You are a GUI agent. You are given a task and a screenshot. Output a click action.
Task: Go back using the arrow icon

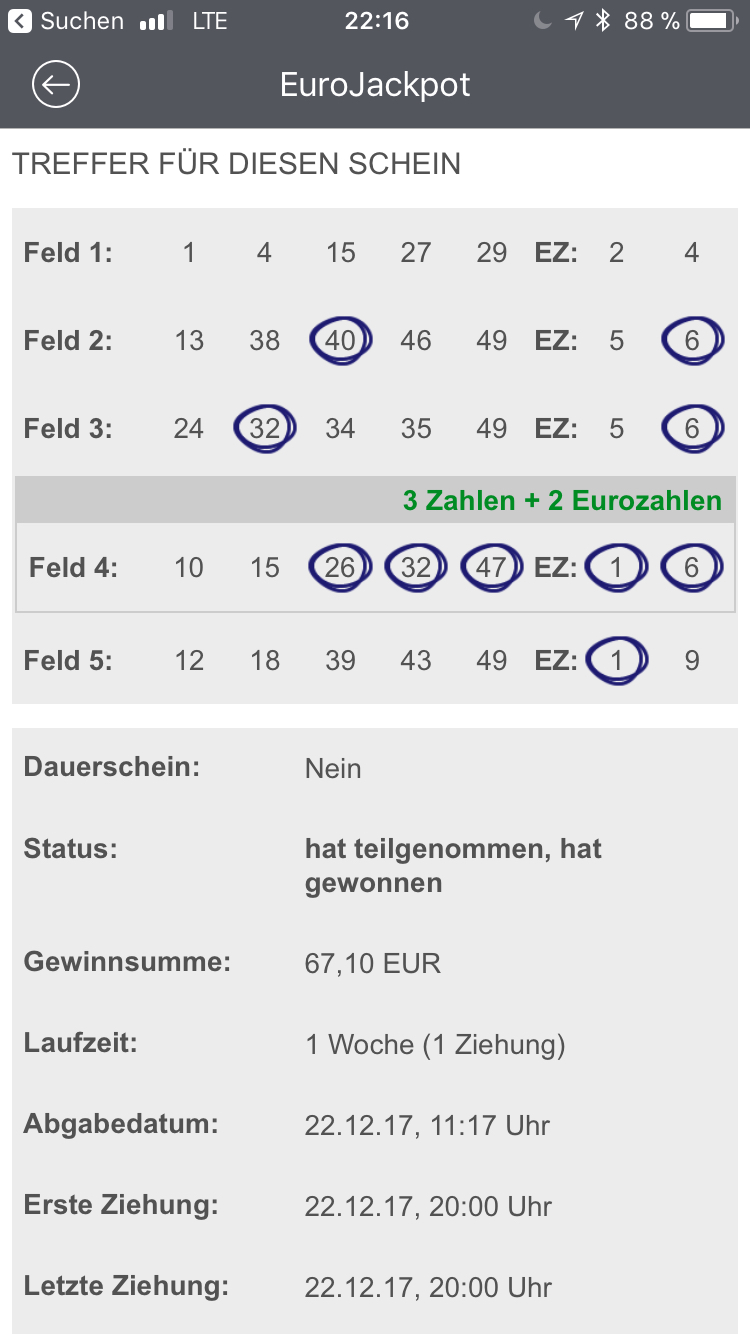(x=56, y=85)
